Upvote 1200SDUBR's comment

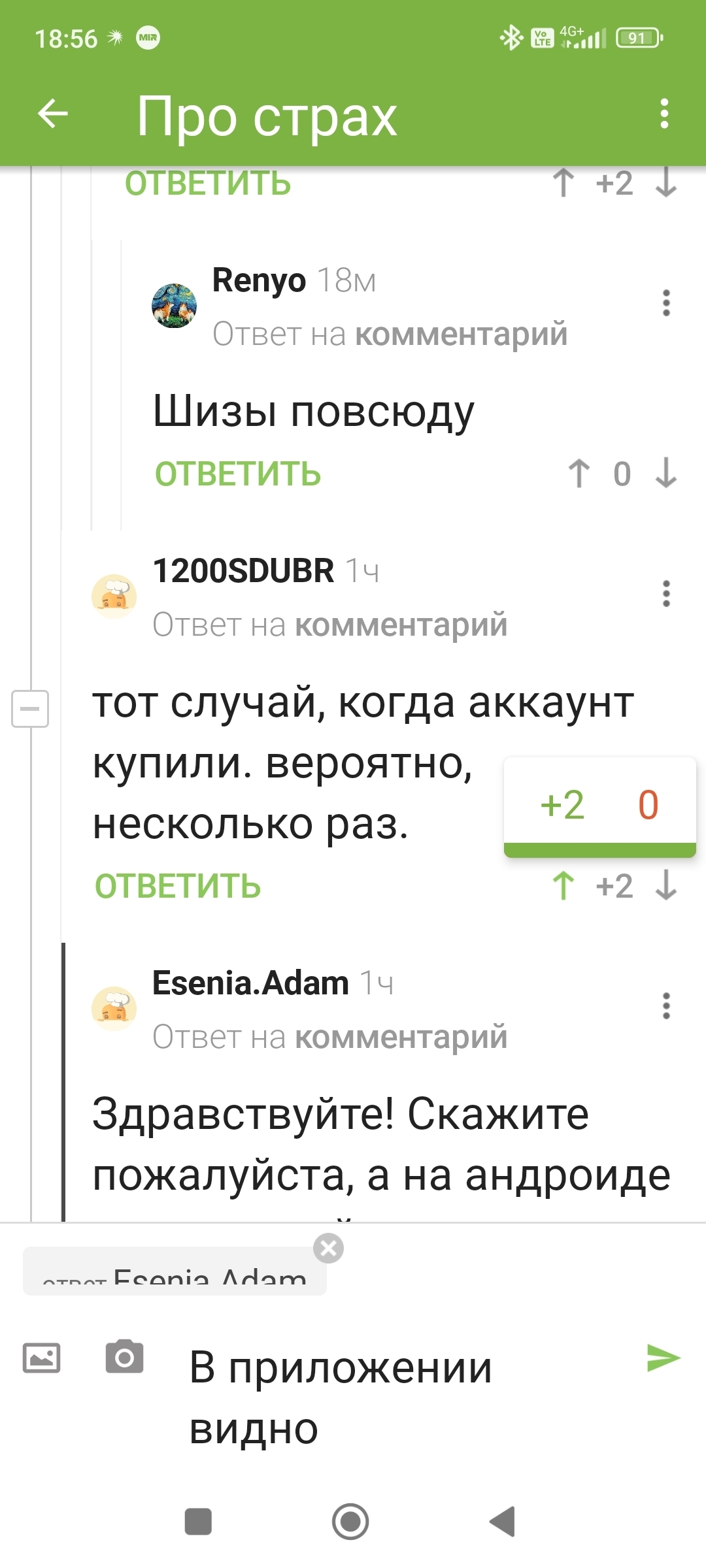click(x=563, y=887)
